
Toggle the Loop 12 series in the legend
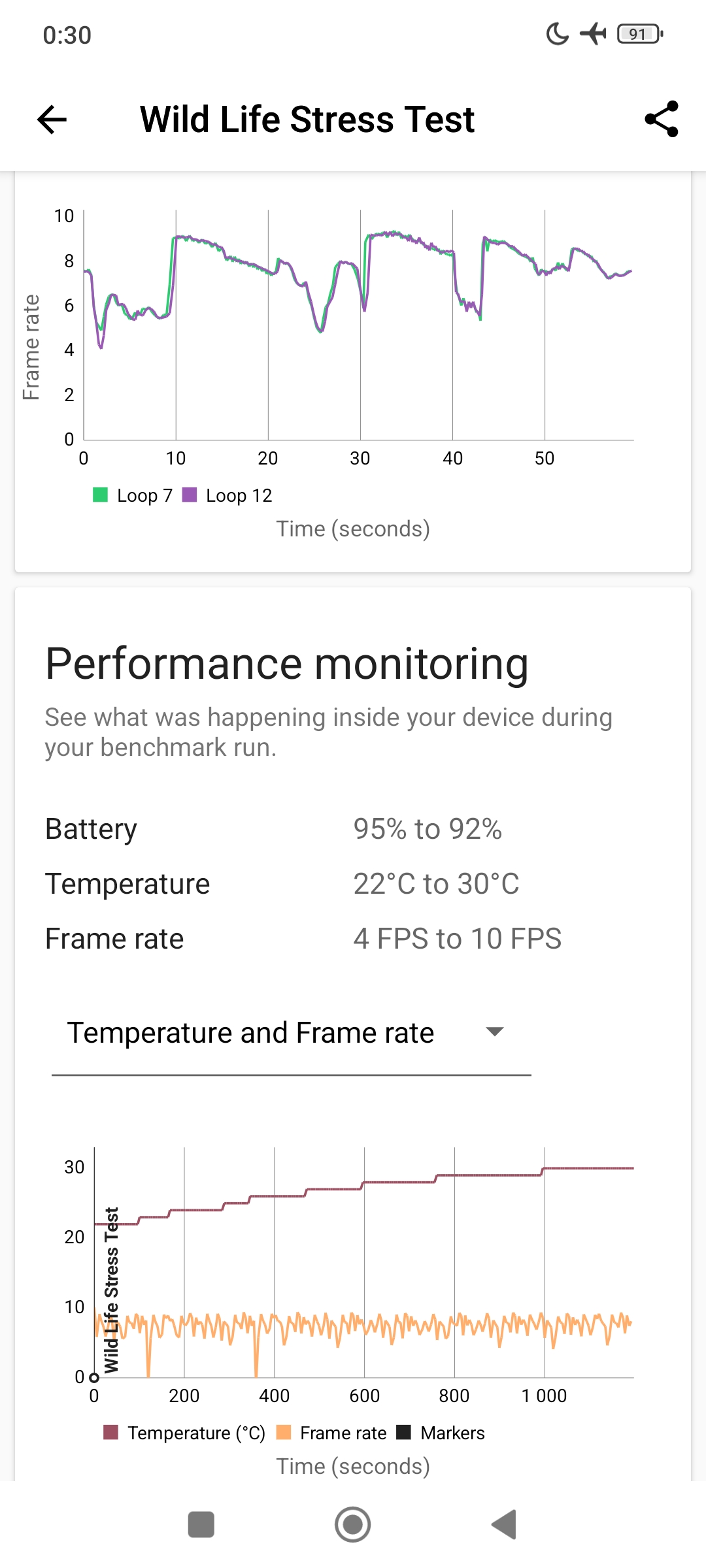tap(227, 496)
